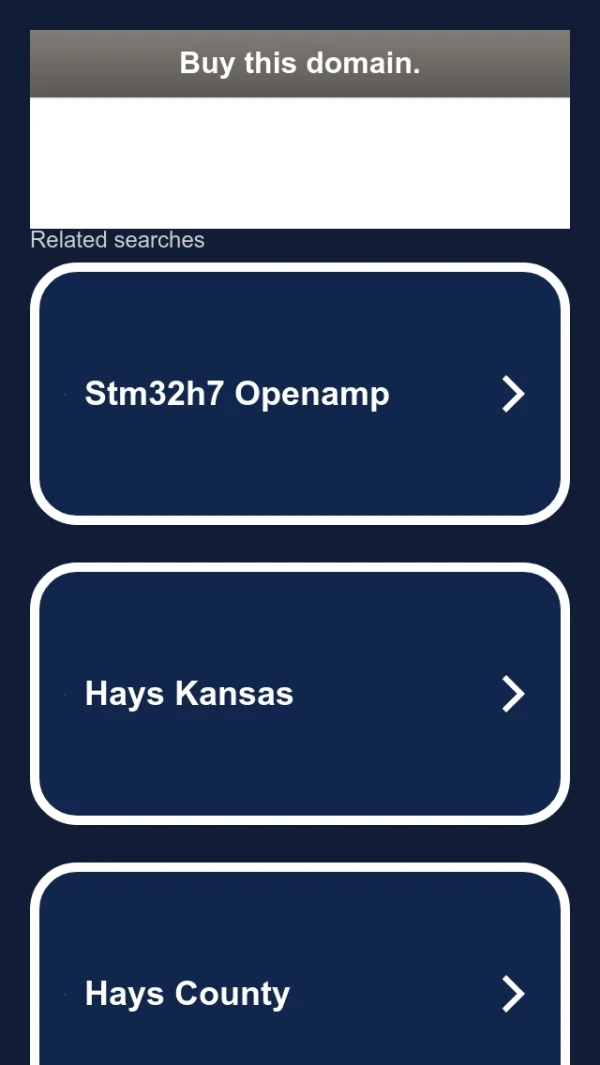Screen dimensions: 600x1065
Task: Go to the Hays County related search
Action: (300, 993)
